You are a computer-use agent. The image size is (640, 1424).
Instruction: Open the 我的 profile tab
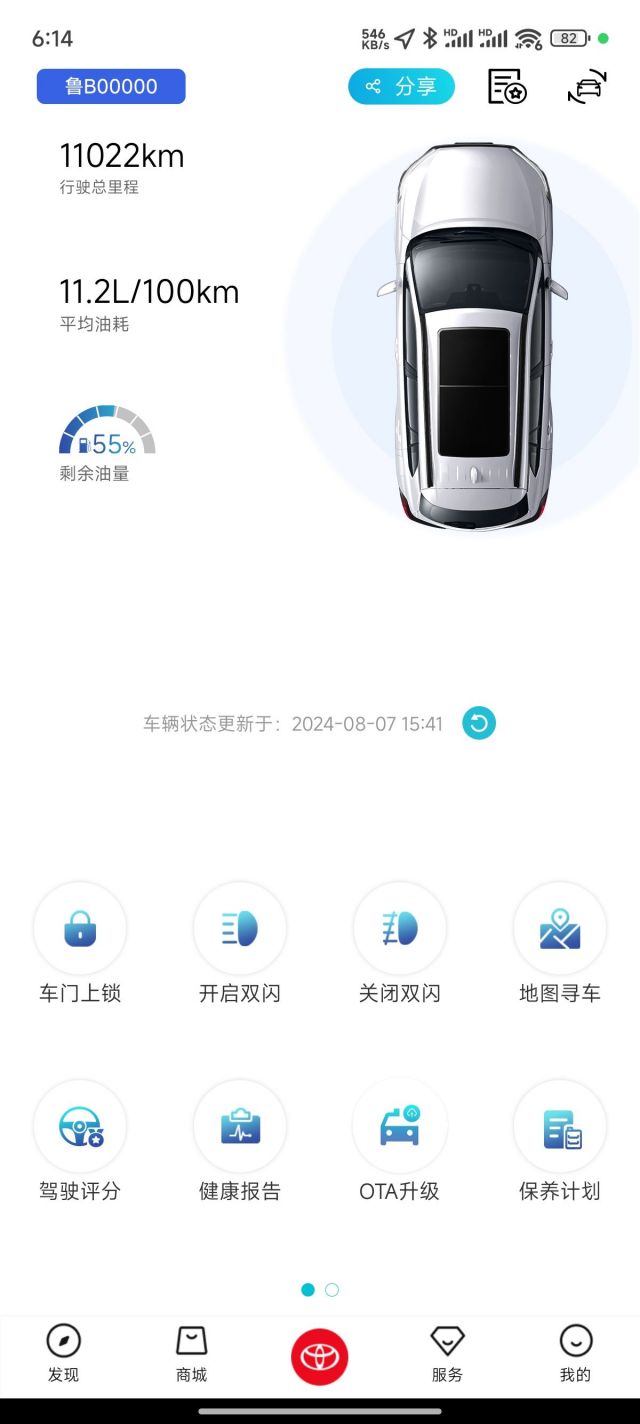click(x=575, y=1354)
